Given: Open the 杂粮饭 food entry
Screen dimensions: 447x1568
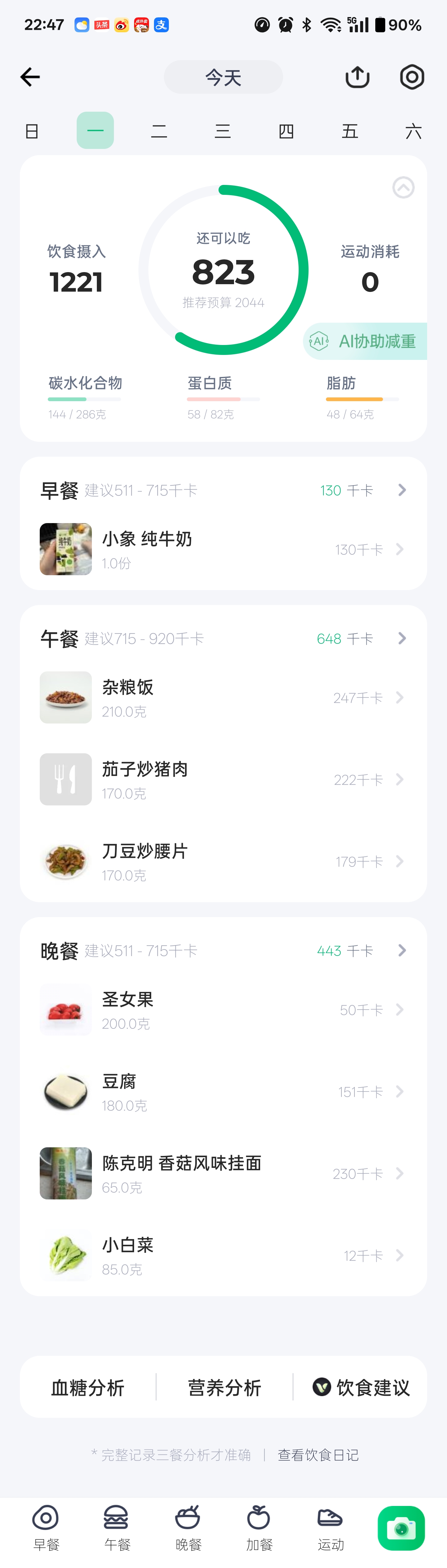Looking at the screenshot, I should pyautogui.click(x=223, y=697).
